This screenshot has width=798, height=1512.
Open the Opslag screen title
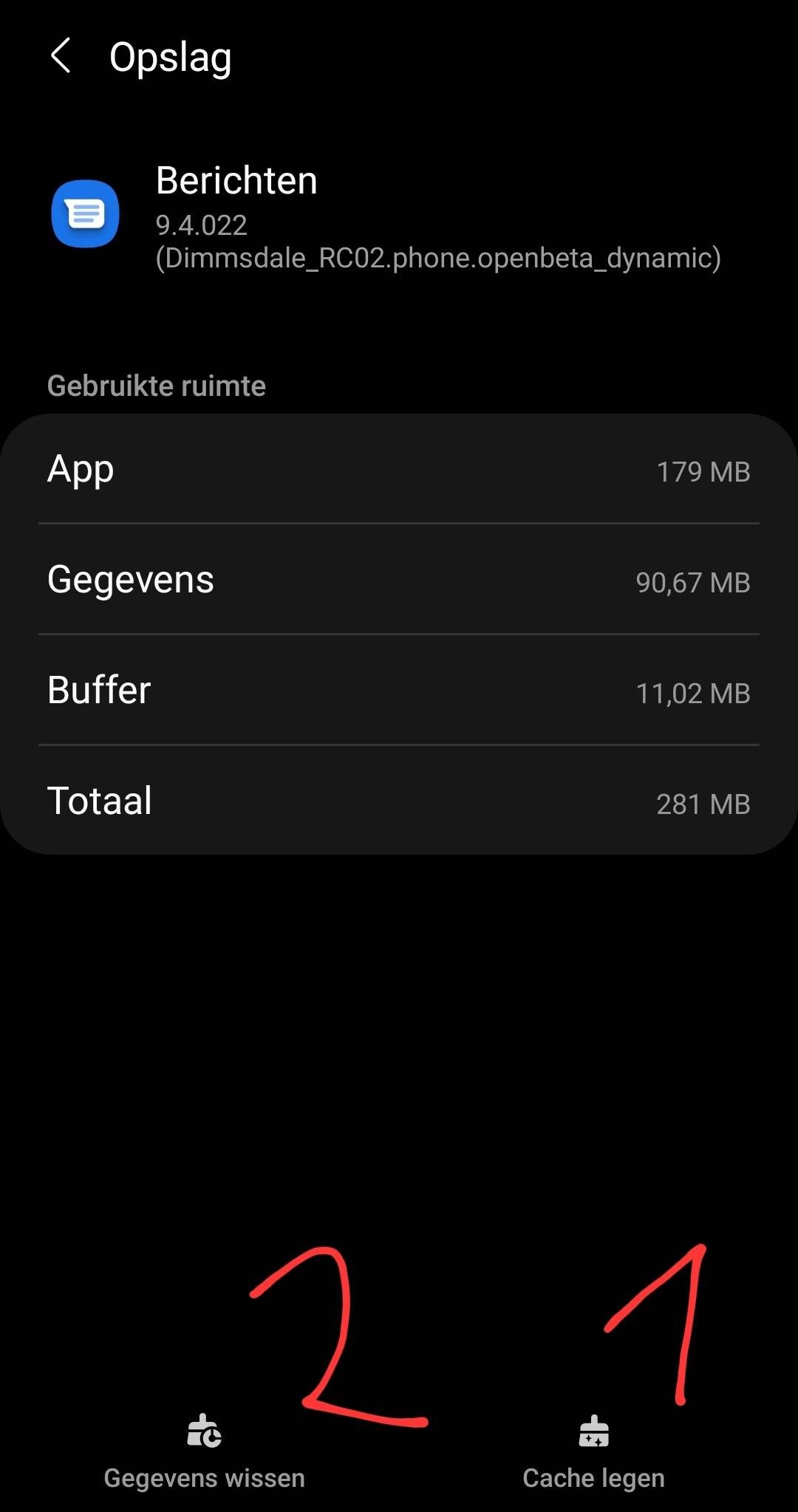pyautogui.click(x=171, y=57)
